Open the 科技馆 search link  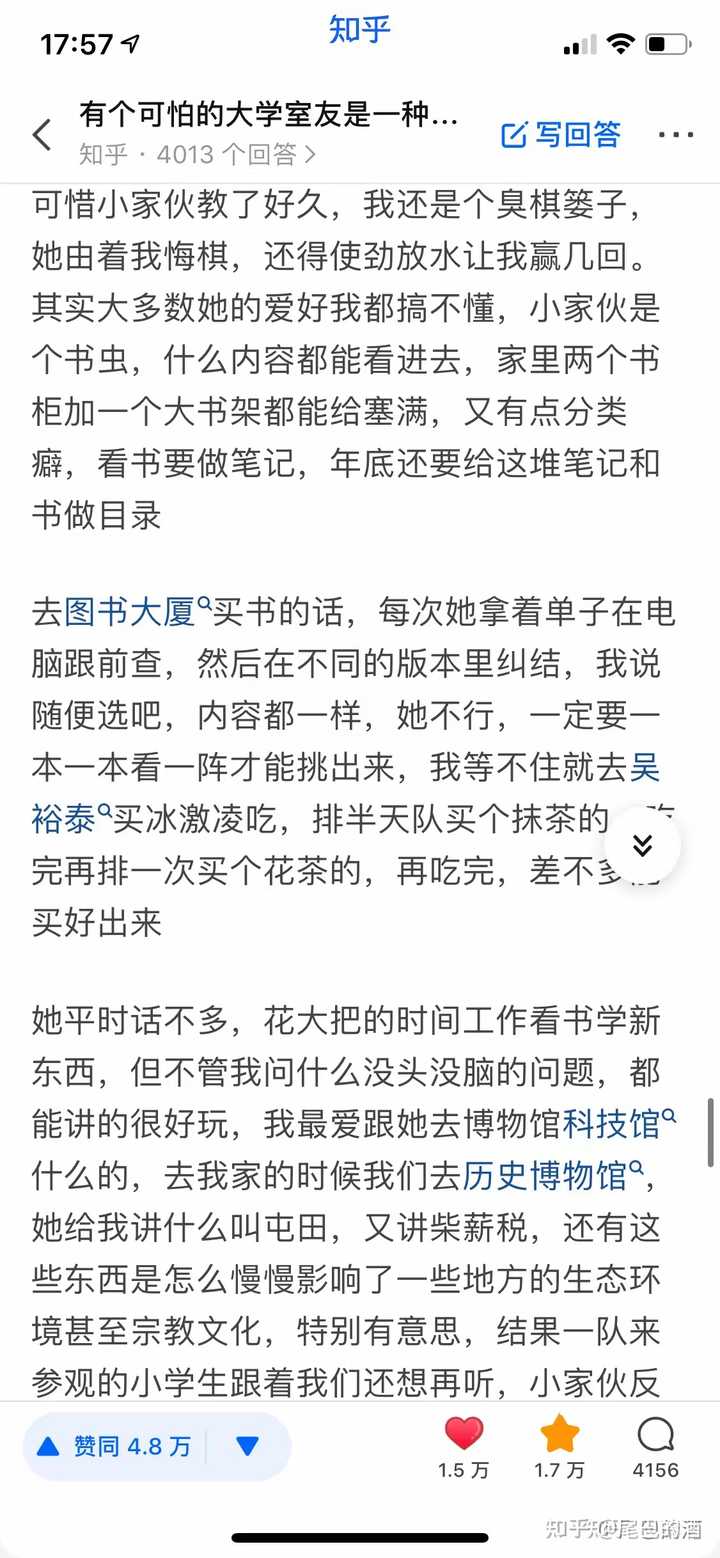[x=612, y=1124]
